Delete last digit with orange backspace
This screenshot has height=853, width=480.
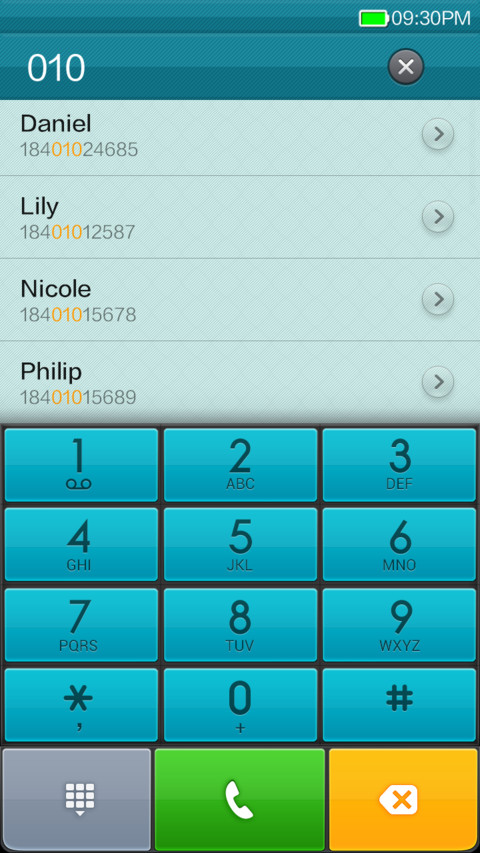click(403, 799)
